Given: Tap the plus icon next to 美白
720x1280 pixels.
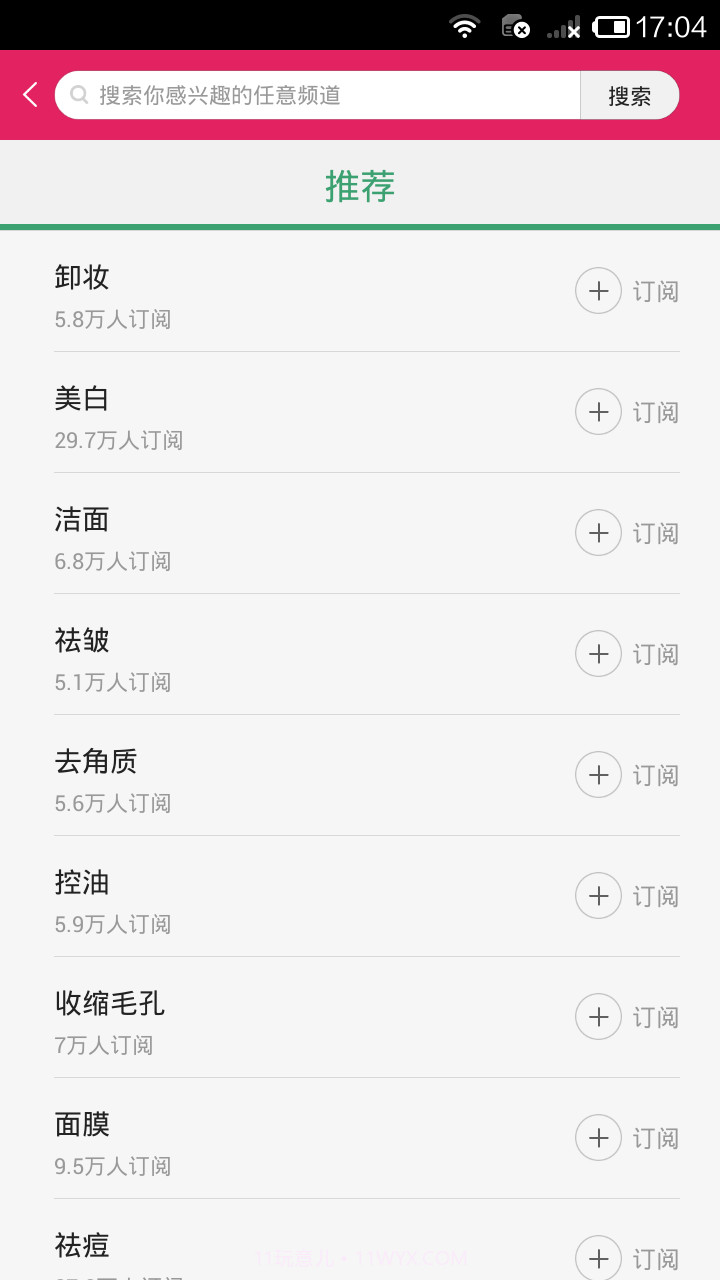Looking at the screenshot, I should point(598,412).
